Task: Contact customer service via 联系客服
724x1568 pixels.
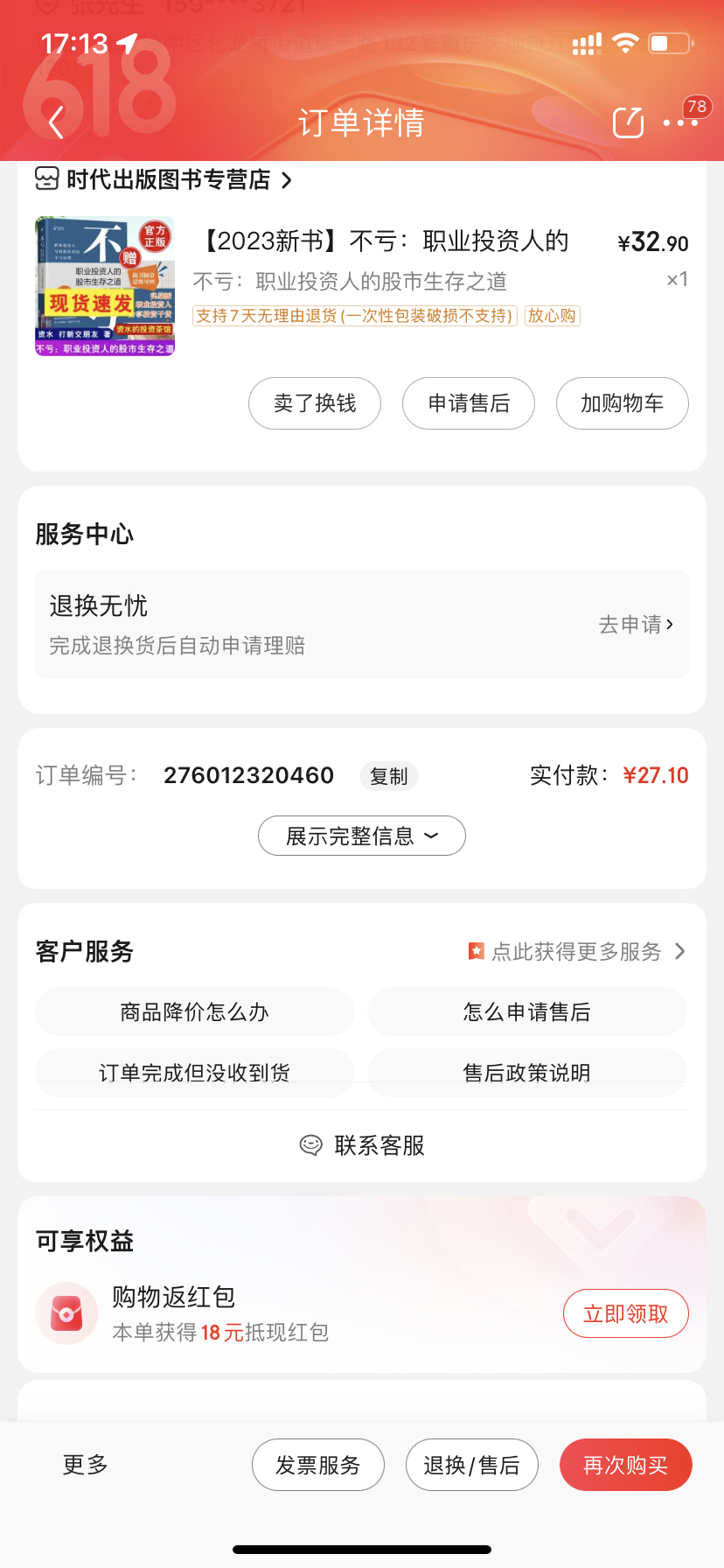Action: point(362,1145)
